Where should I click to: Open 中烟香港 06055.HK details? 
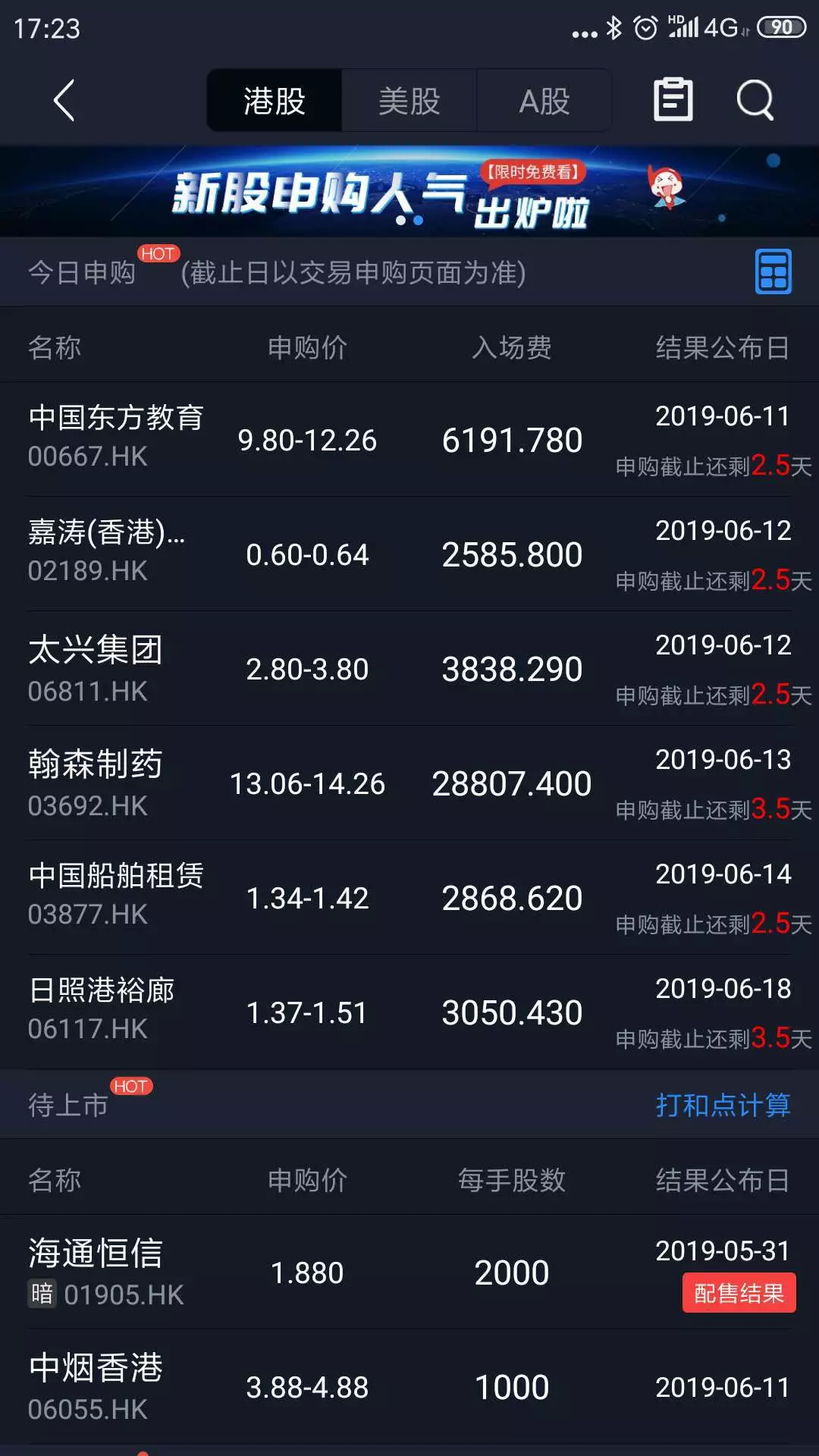click(96, 1386)
